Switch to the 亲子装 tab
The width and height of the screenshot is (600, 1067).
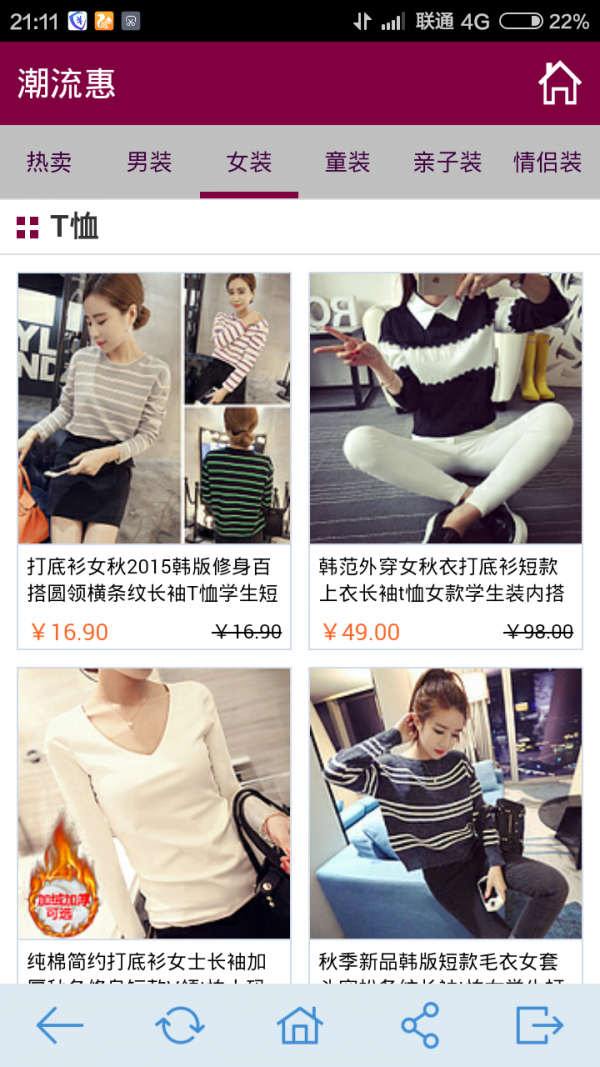click(x=447, y=162)
